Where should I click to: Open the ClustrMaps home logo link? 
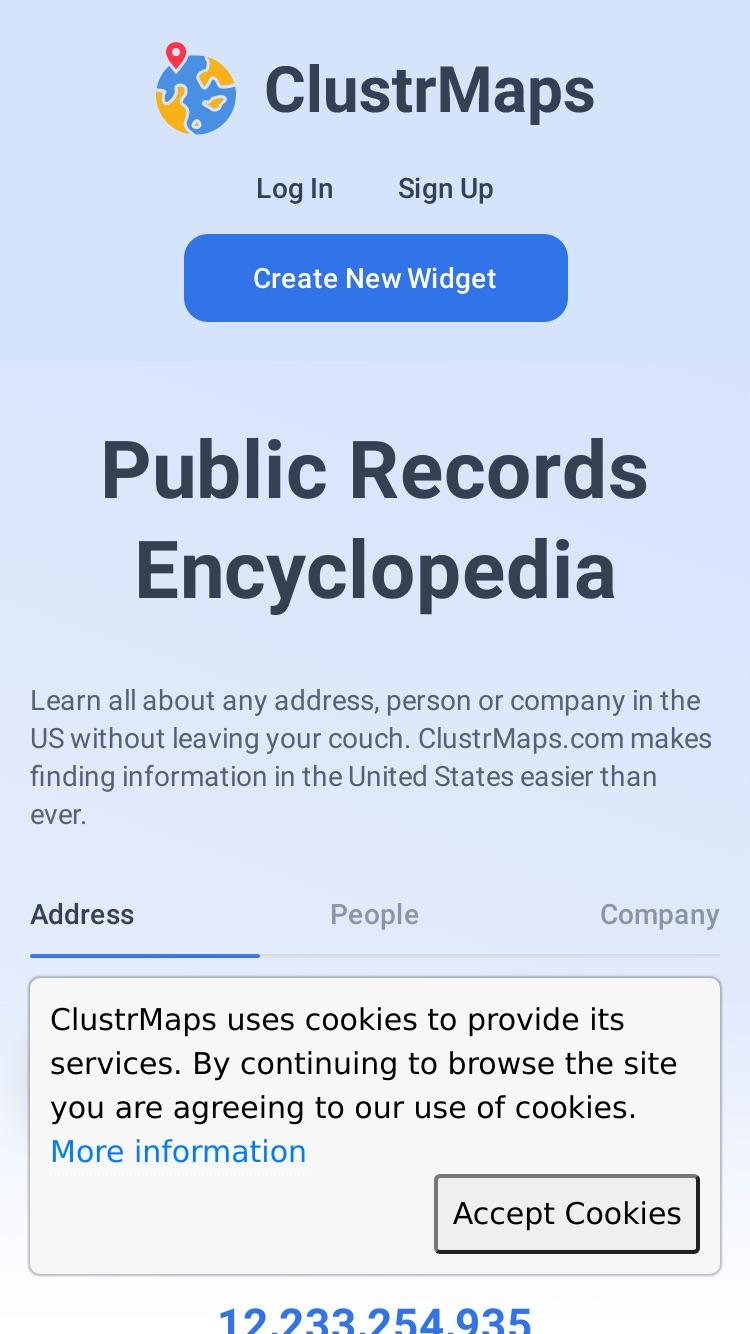375,89
